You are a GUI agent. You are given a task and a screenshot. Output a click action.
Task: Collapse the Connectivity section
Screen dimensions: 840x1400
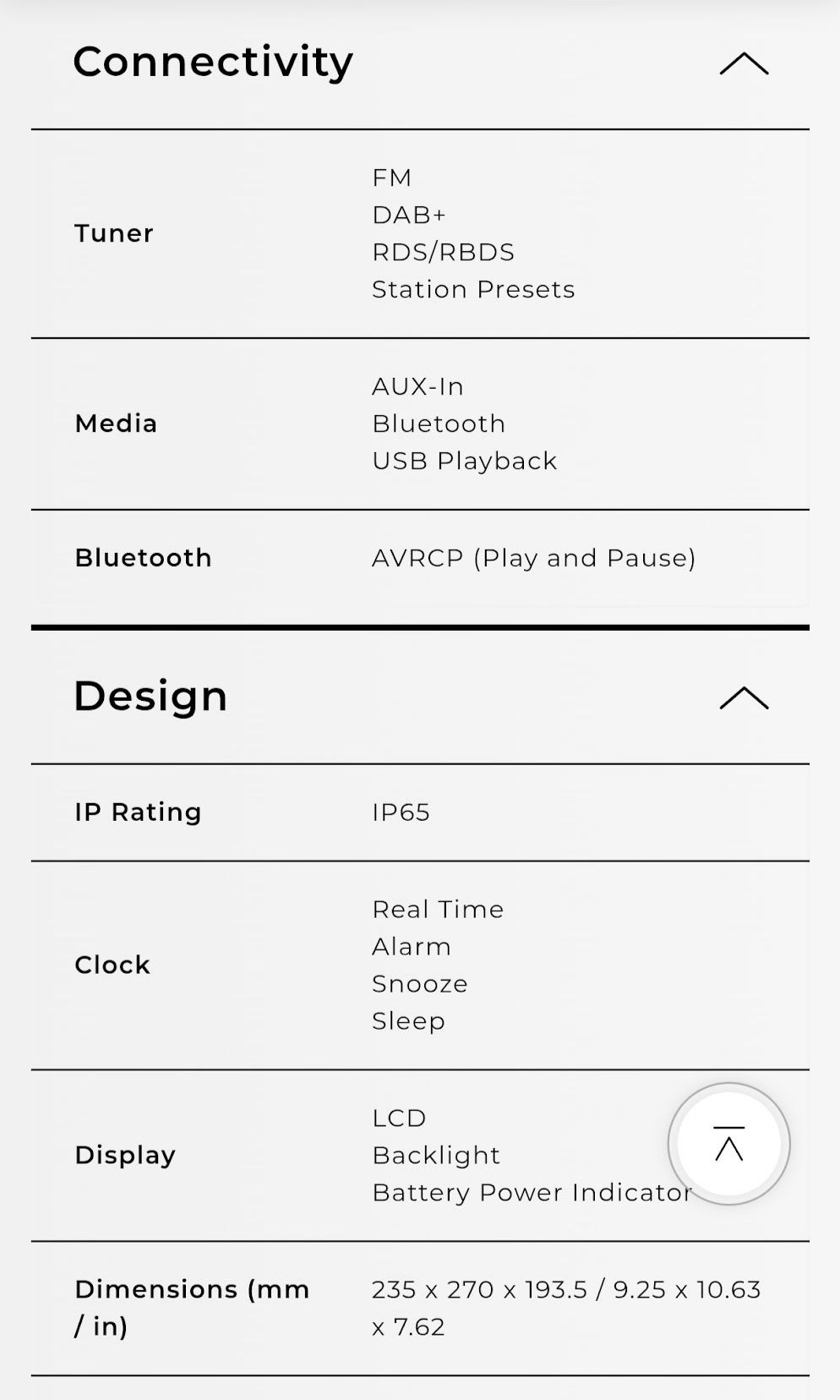tap(744, 63)
